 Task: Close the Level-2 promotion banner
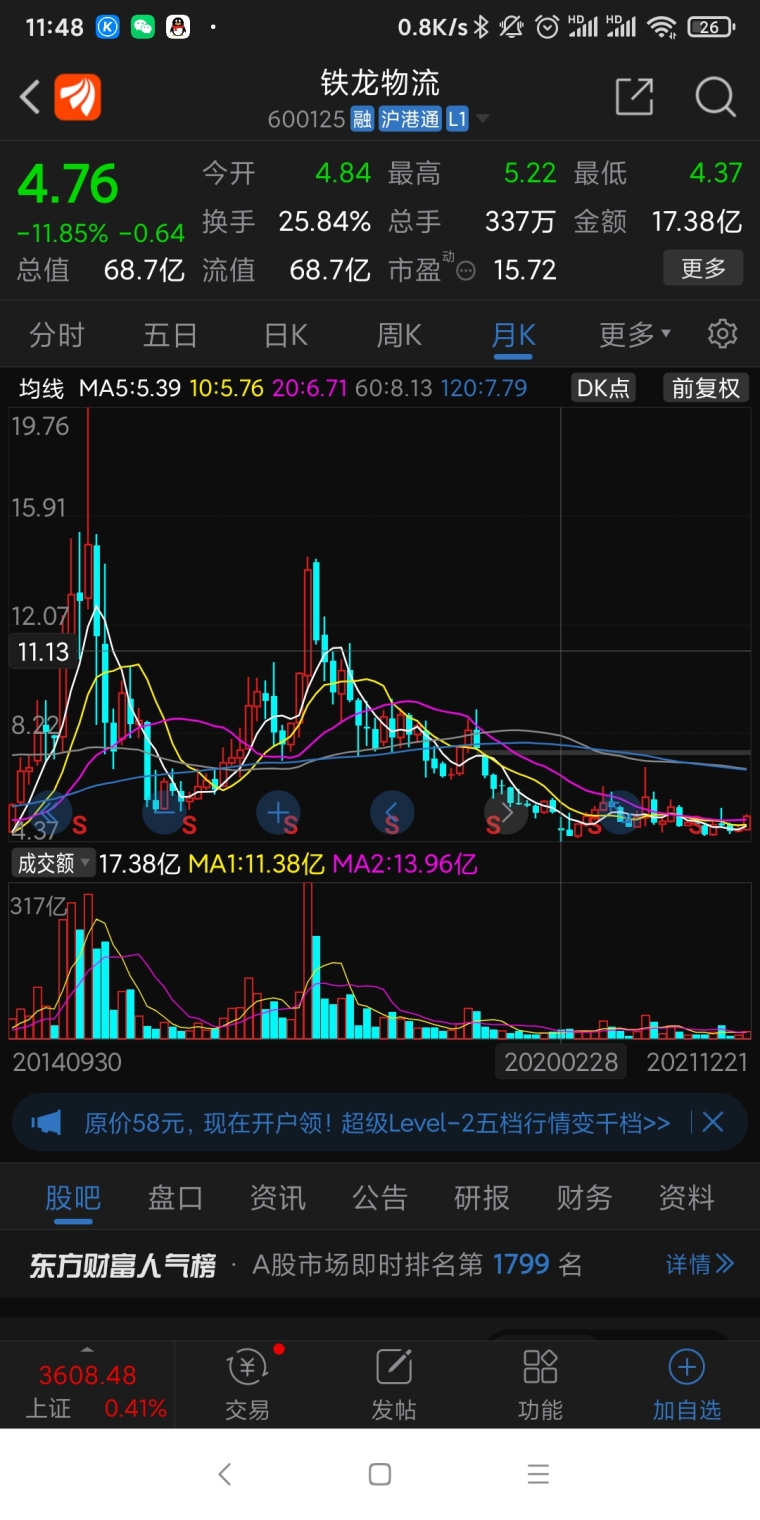tap(712, 1122)
